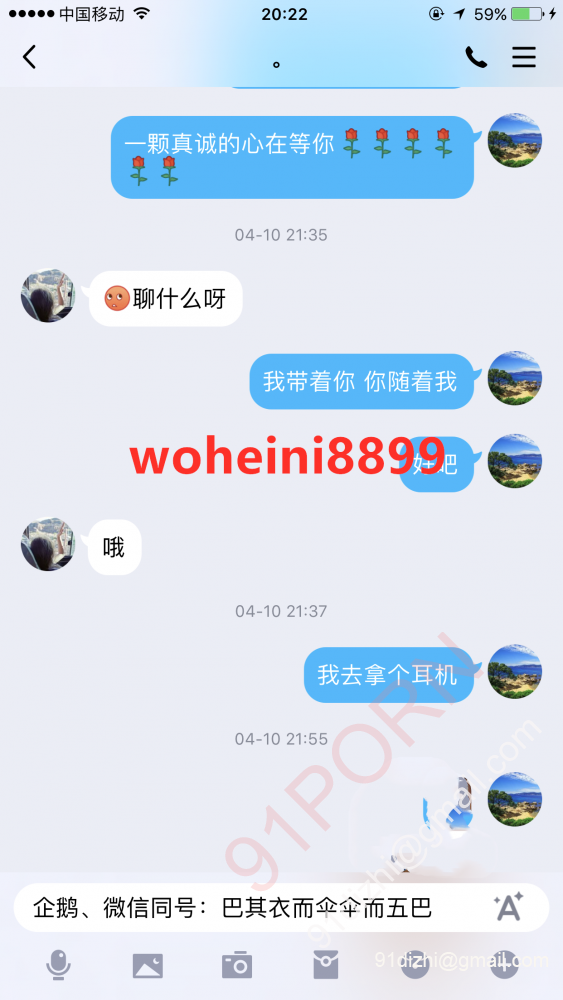Open the photo gallery picker
Screen dimensions: 563x1000
(x=147, y=966)
